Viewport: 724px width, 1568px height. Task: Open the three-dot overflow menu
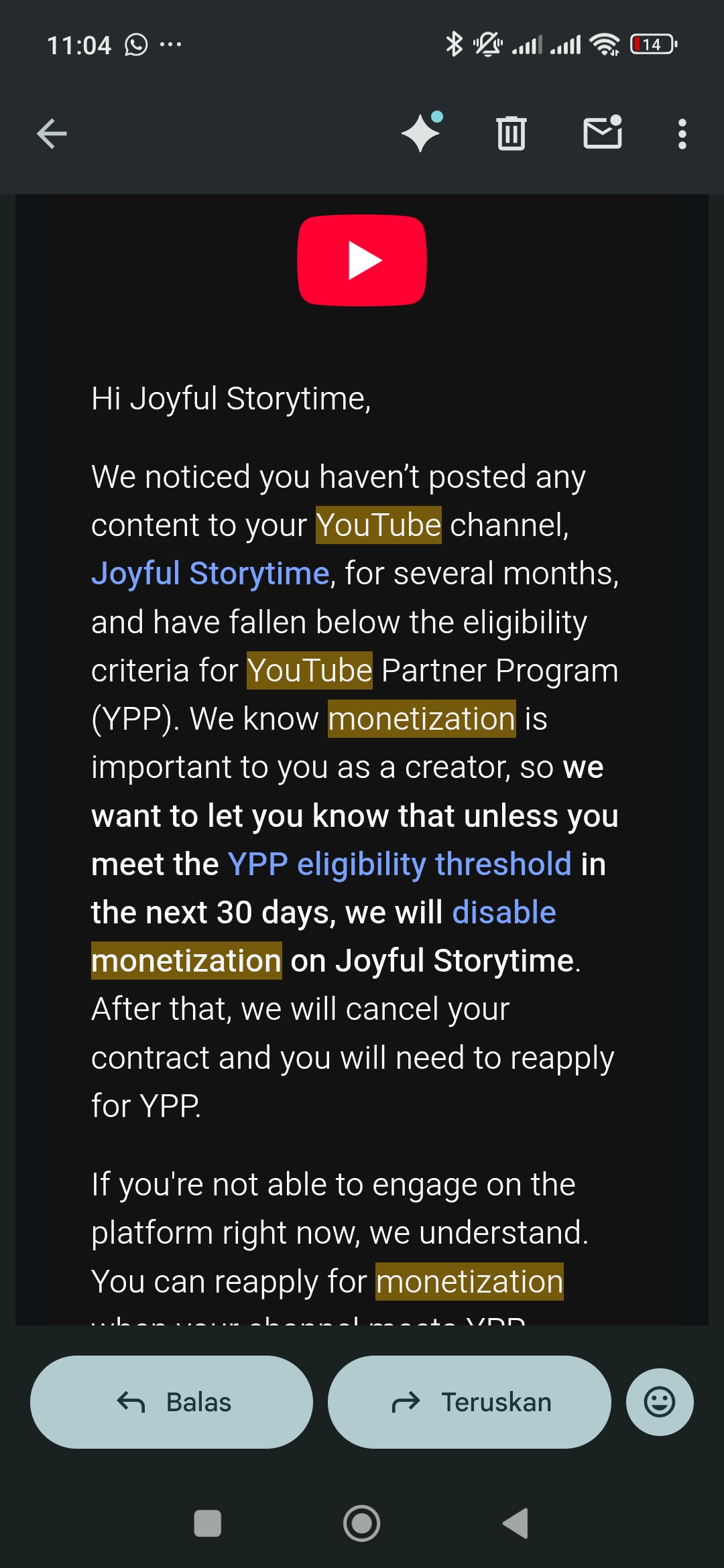click(x=682, y=134)
